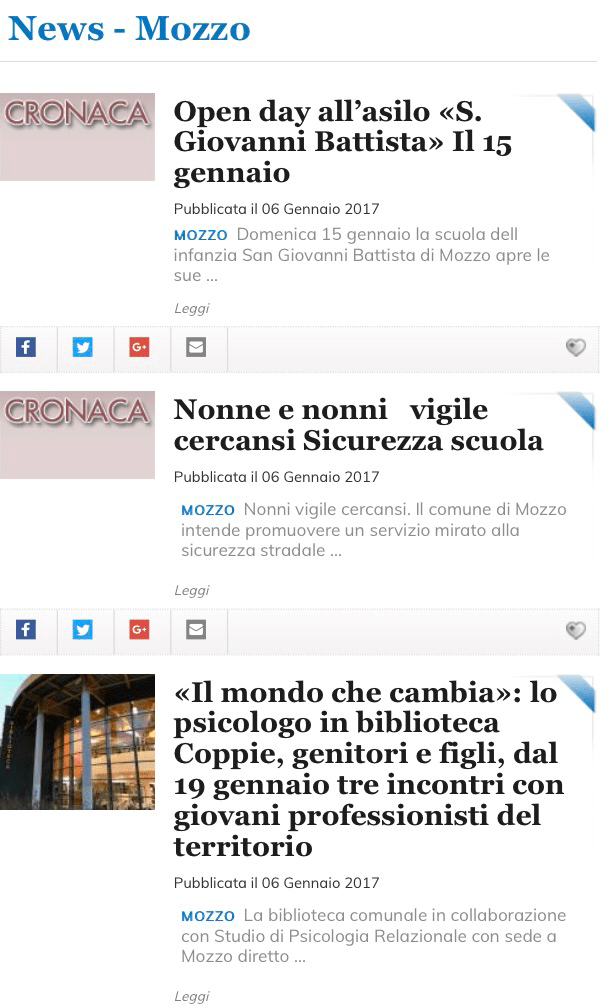
Task: Tweet the Nonni vigile article
Action: tap(83, 630)
